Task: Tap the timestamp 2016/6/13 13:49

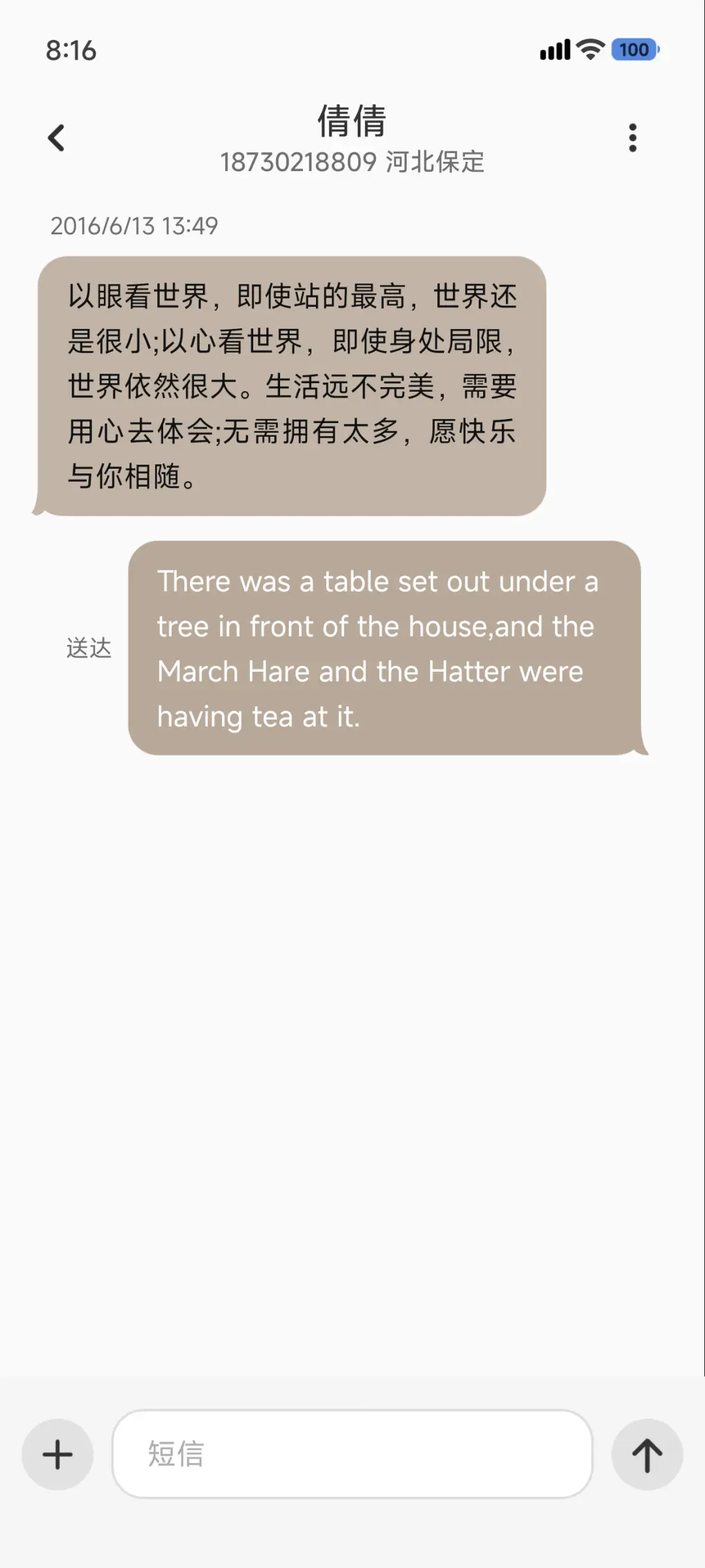Action: tap(135, 227)
